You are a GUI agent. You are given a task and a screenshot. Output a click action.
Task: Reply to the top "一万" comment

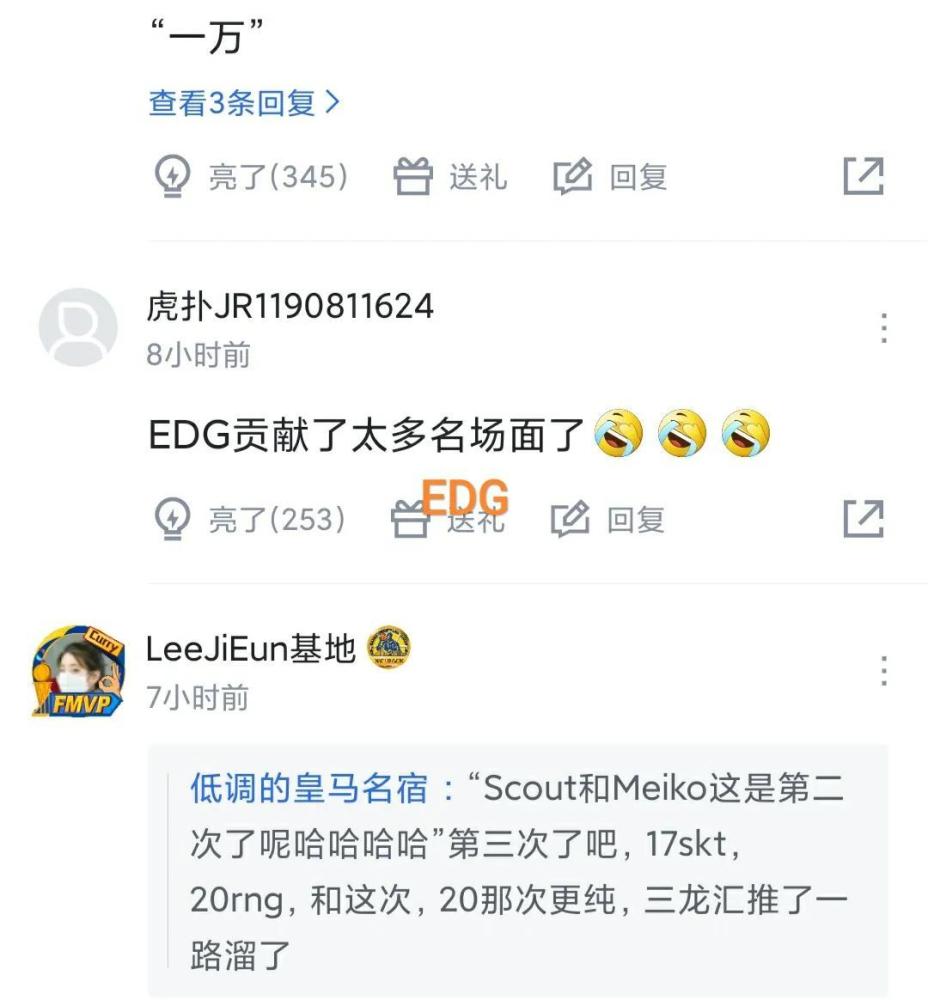pos(611,177)
